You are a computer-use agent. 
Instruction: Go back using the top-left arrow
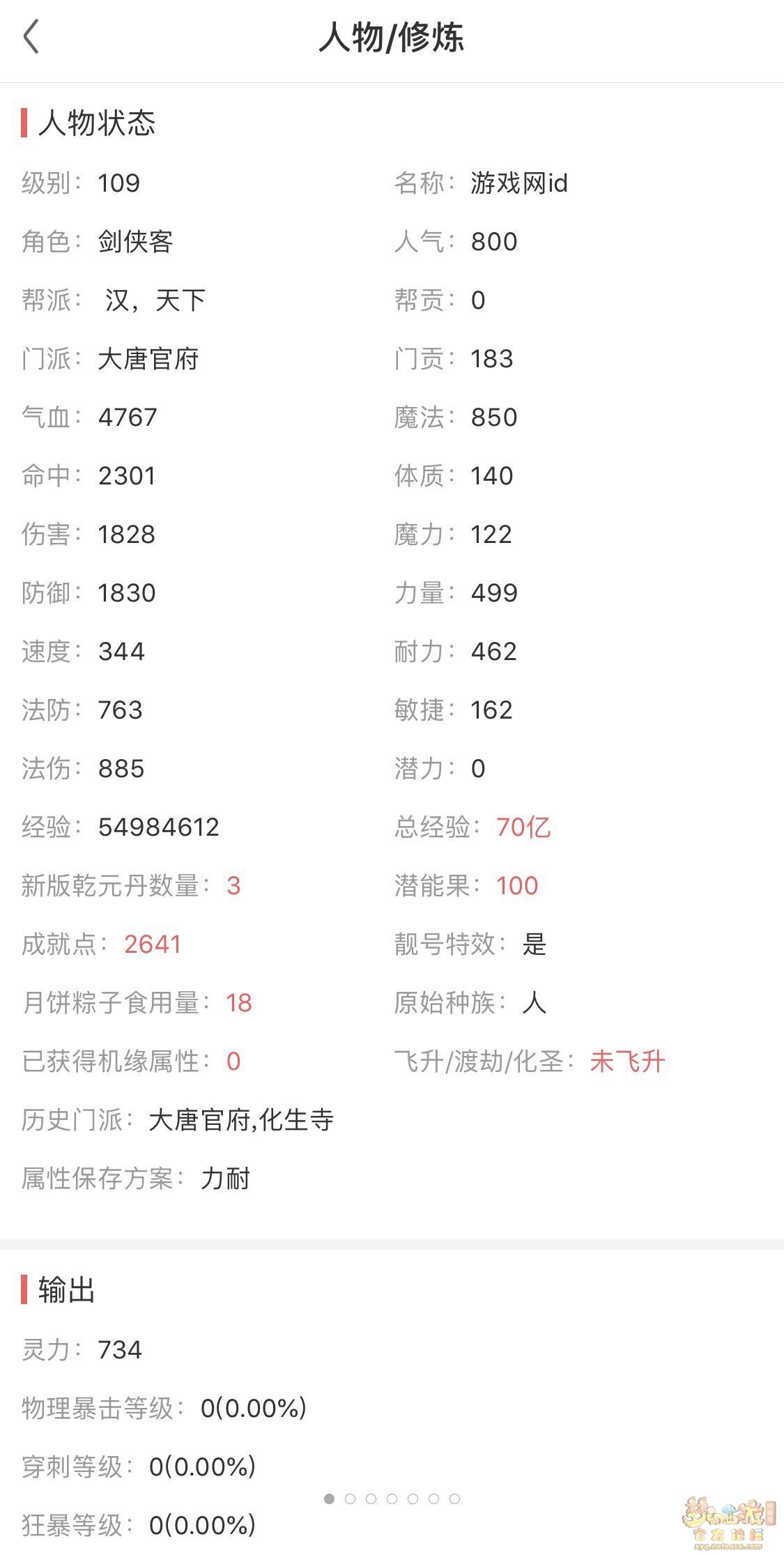(31, 37)
